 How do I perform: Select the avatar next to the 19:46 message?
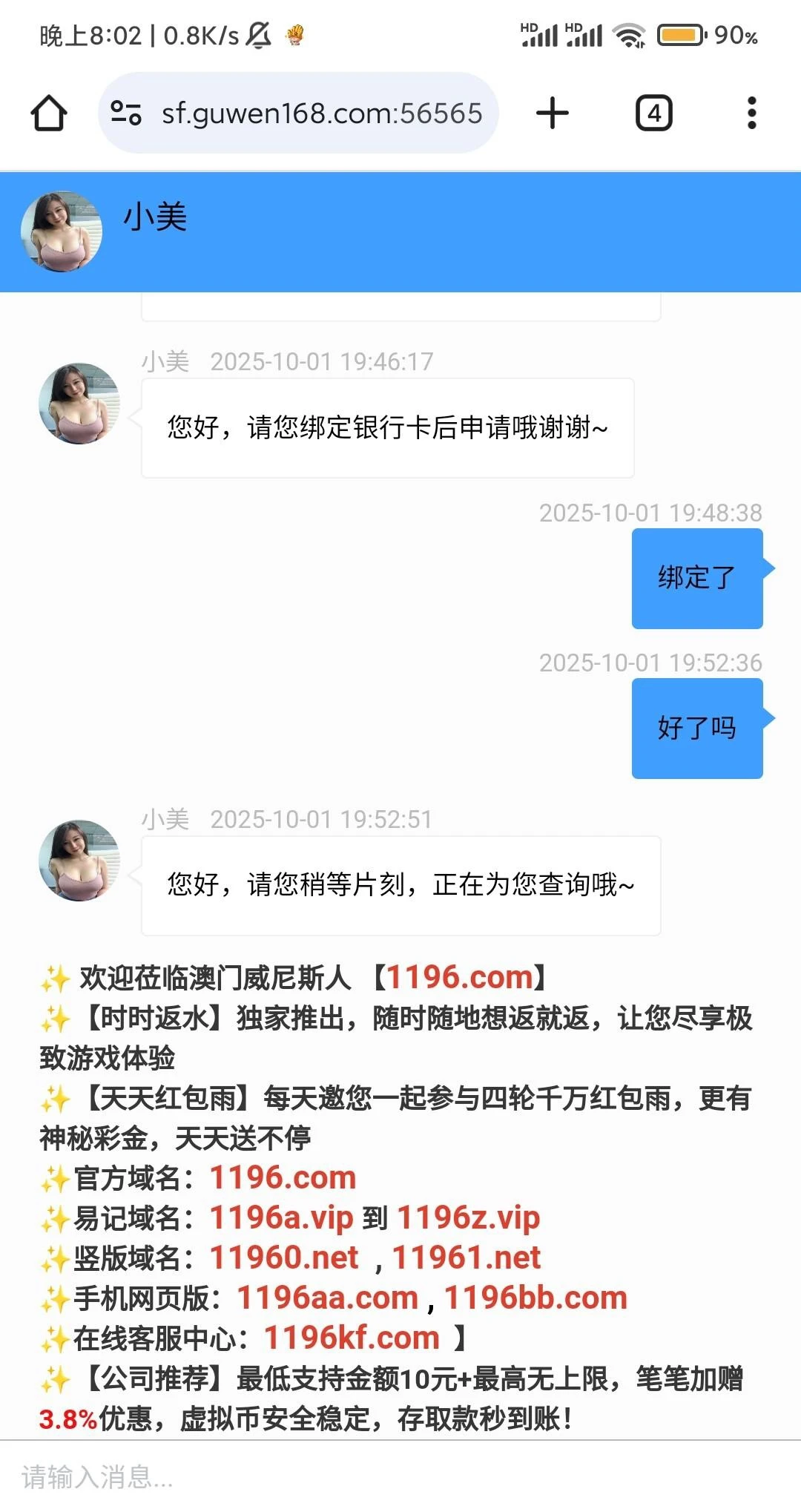point(79,407)
